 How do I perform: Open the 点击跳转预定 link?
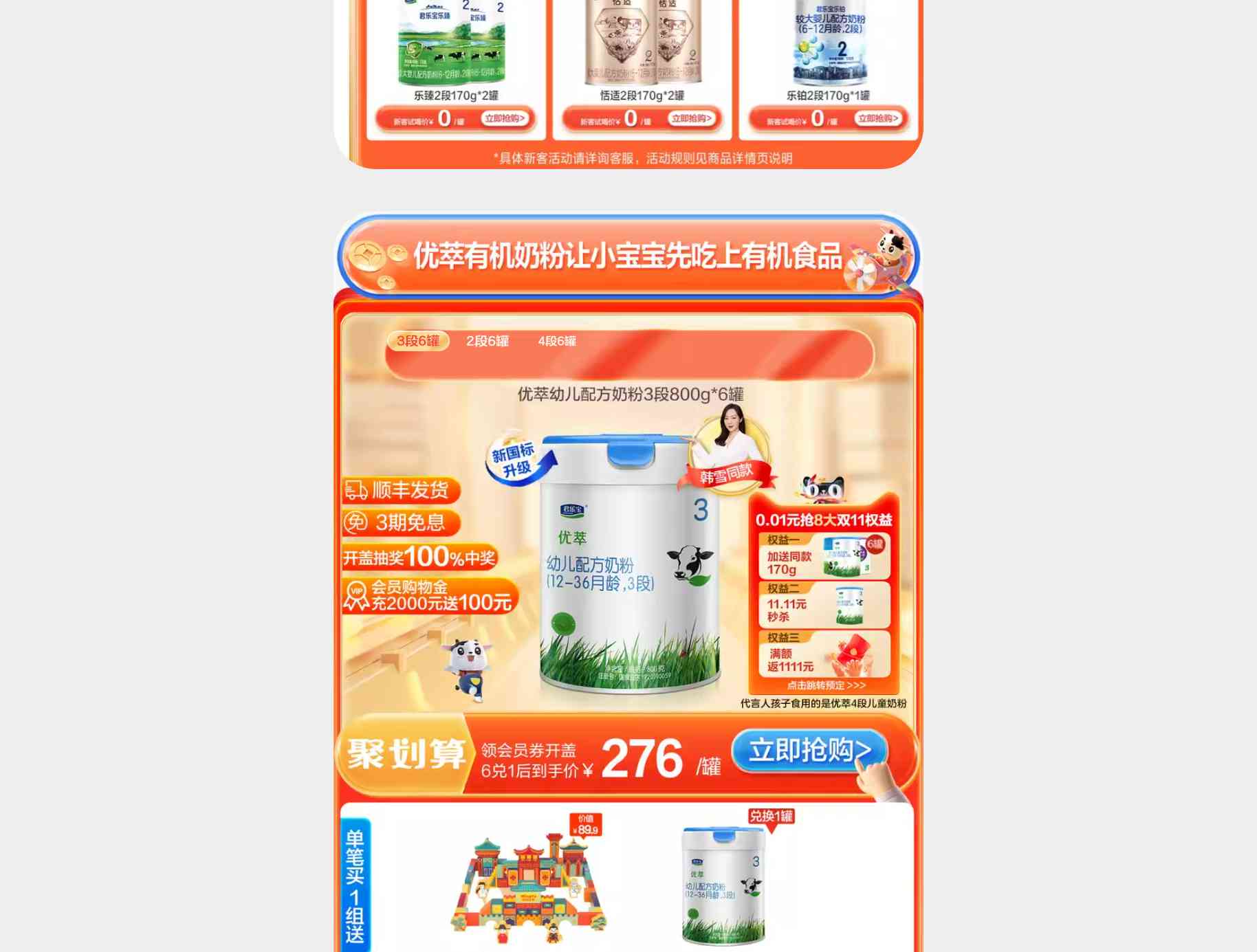pyautogui.click(x=826, y=685)
